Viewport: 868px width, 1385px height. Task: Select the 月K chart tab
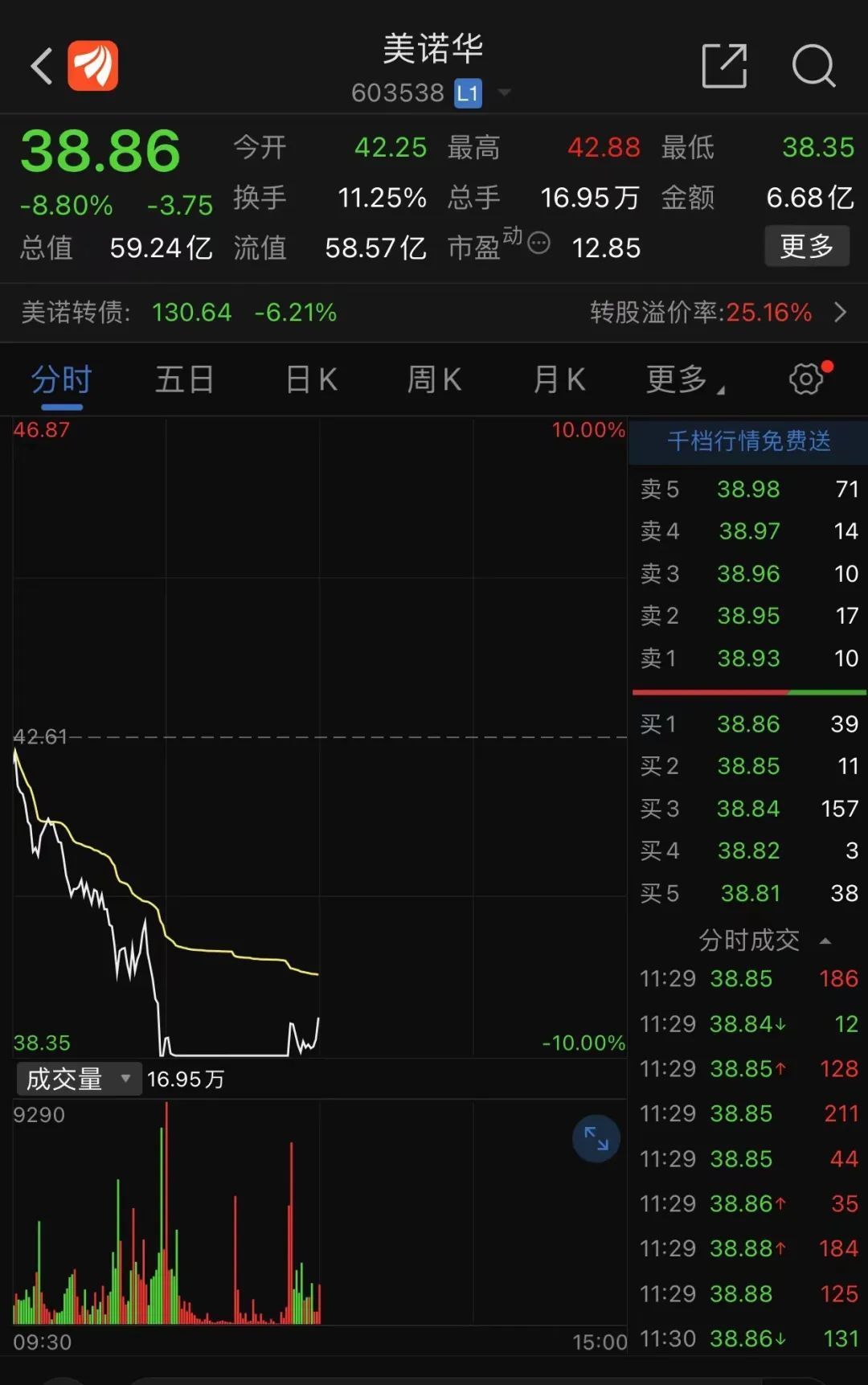[x=559, y=379]
